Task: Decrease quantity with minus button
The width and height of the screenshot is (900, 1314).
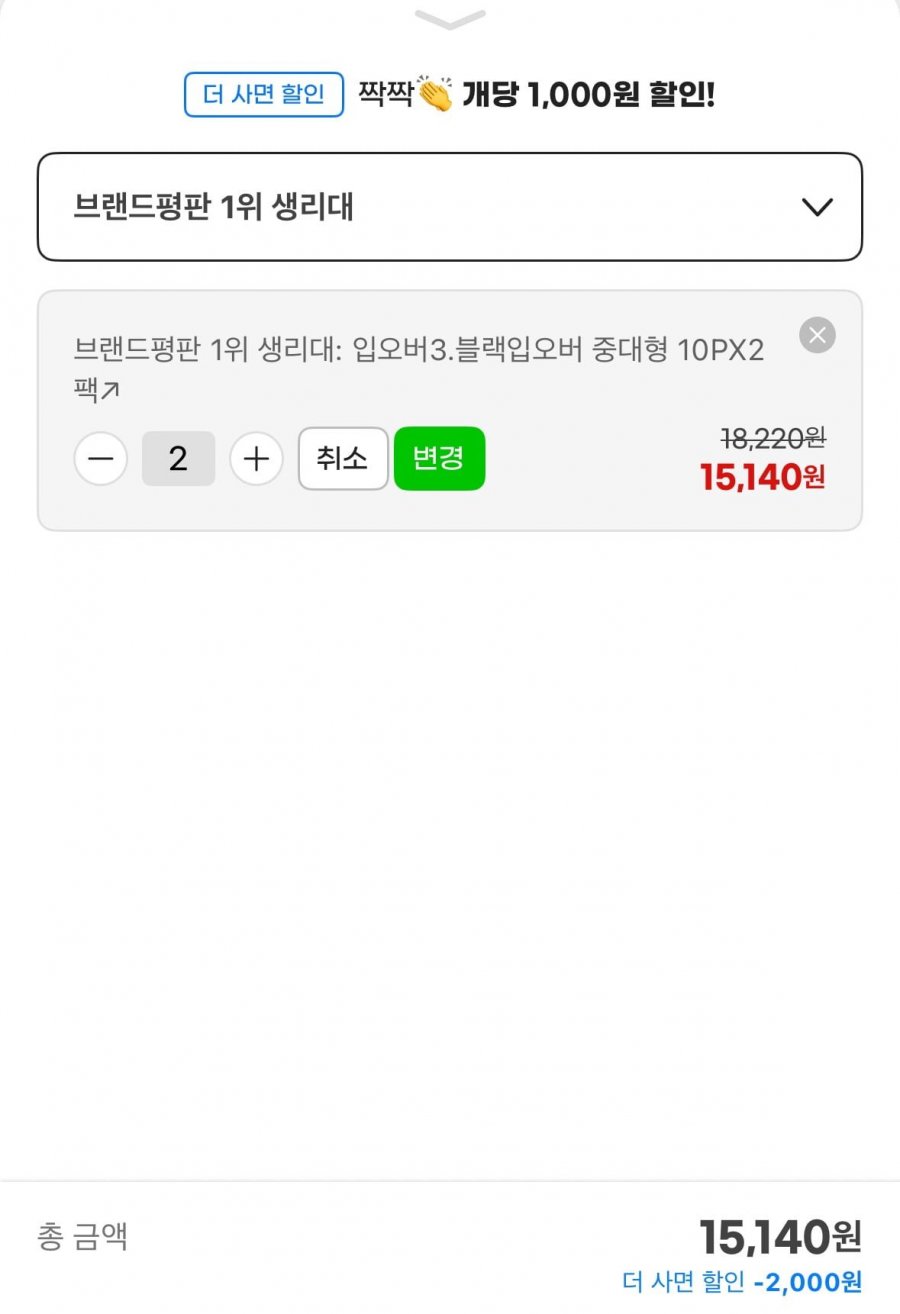Action: [101, 459]
